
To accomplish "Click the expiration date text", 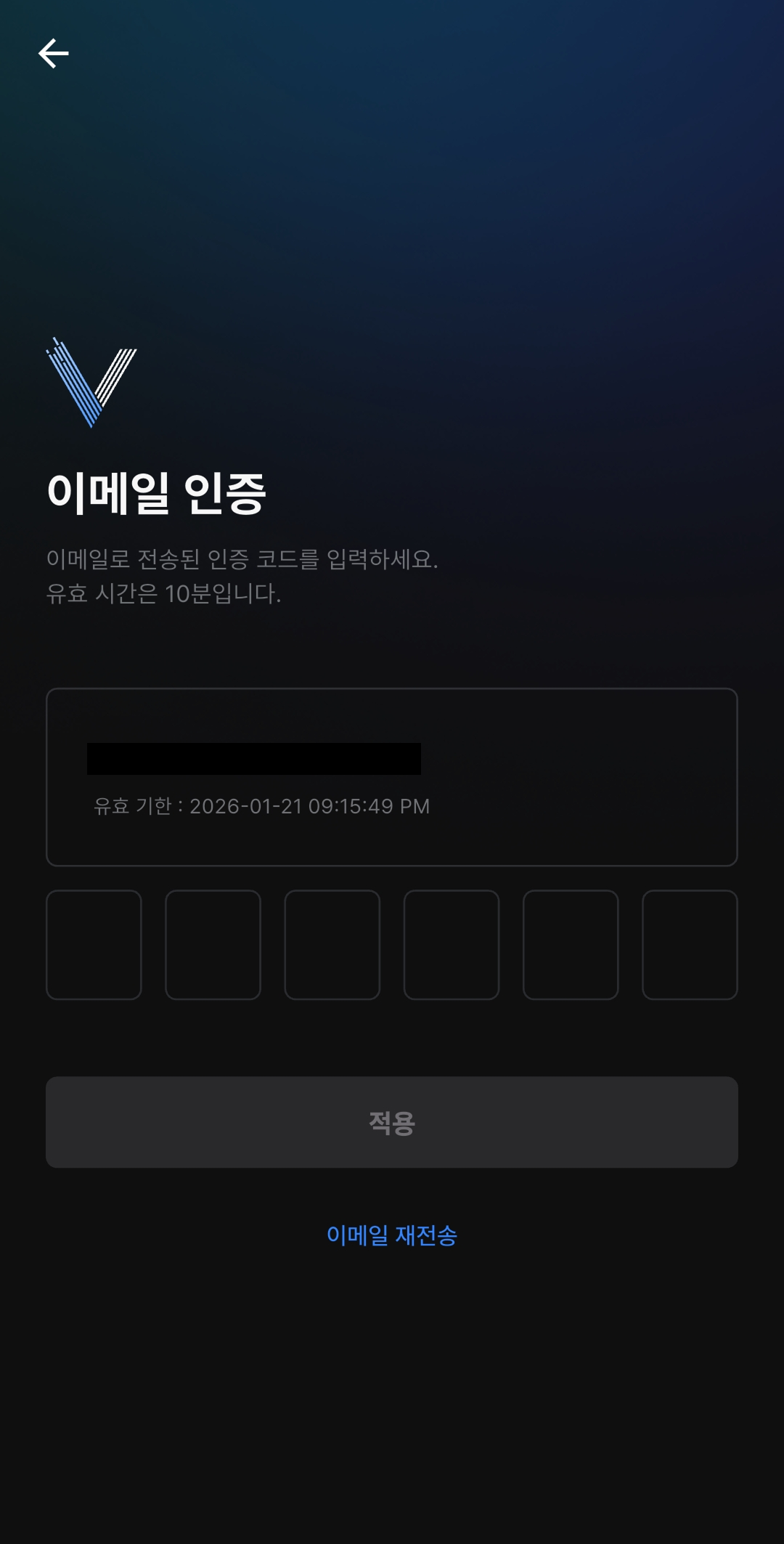I will (x=261, y=806).
